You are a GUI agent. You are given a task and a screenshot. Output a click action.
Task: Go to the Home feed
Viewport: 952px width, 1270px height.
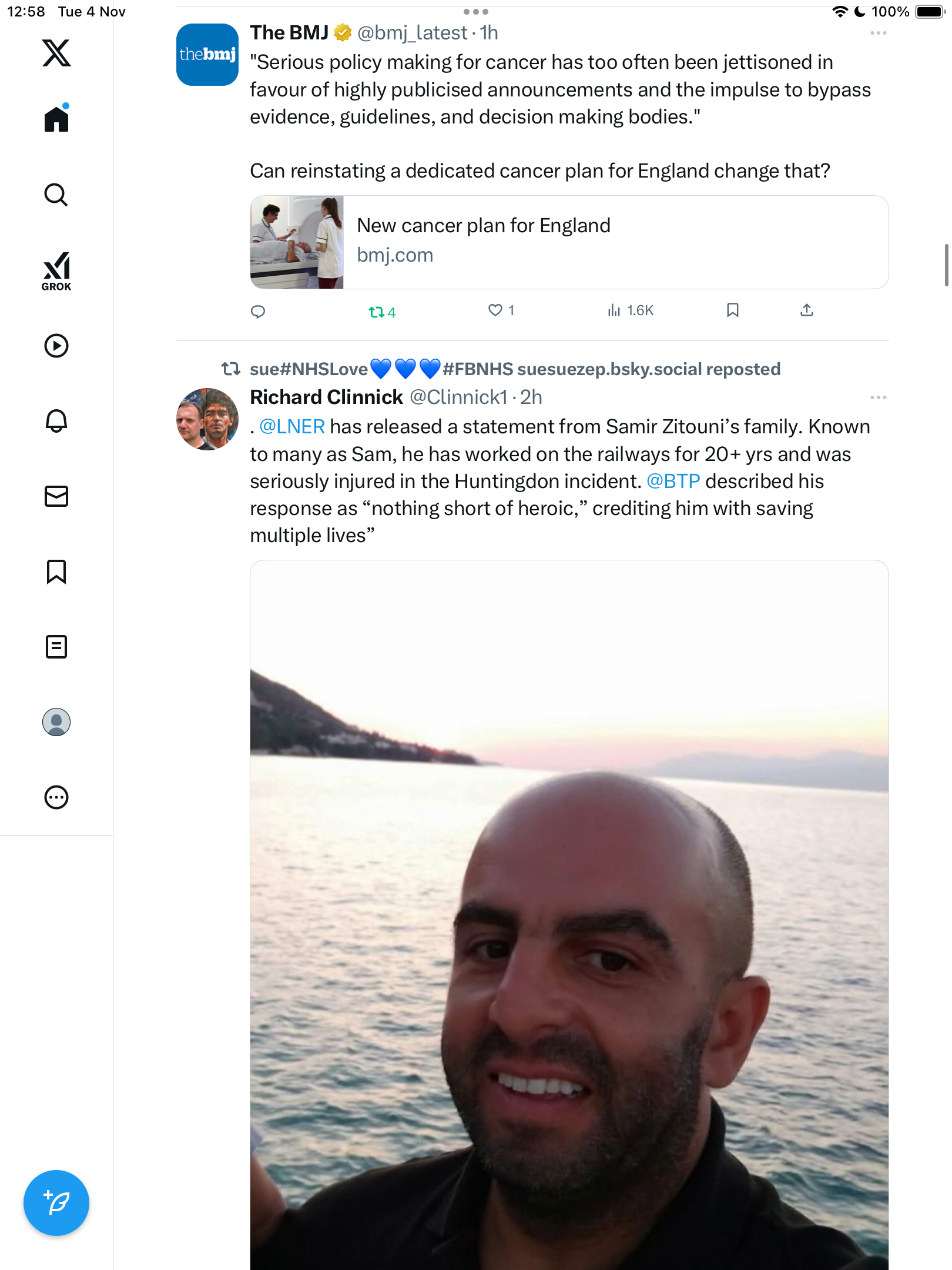pos(56,119)
